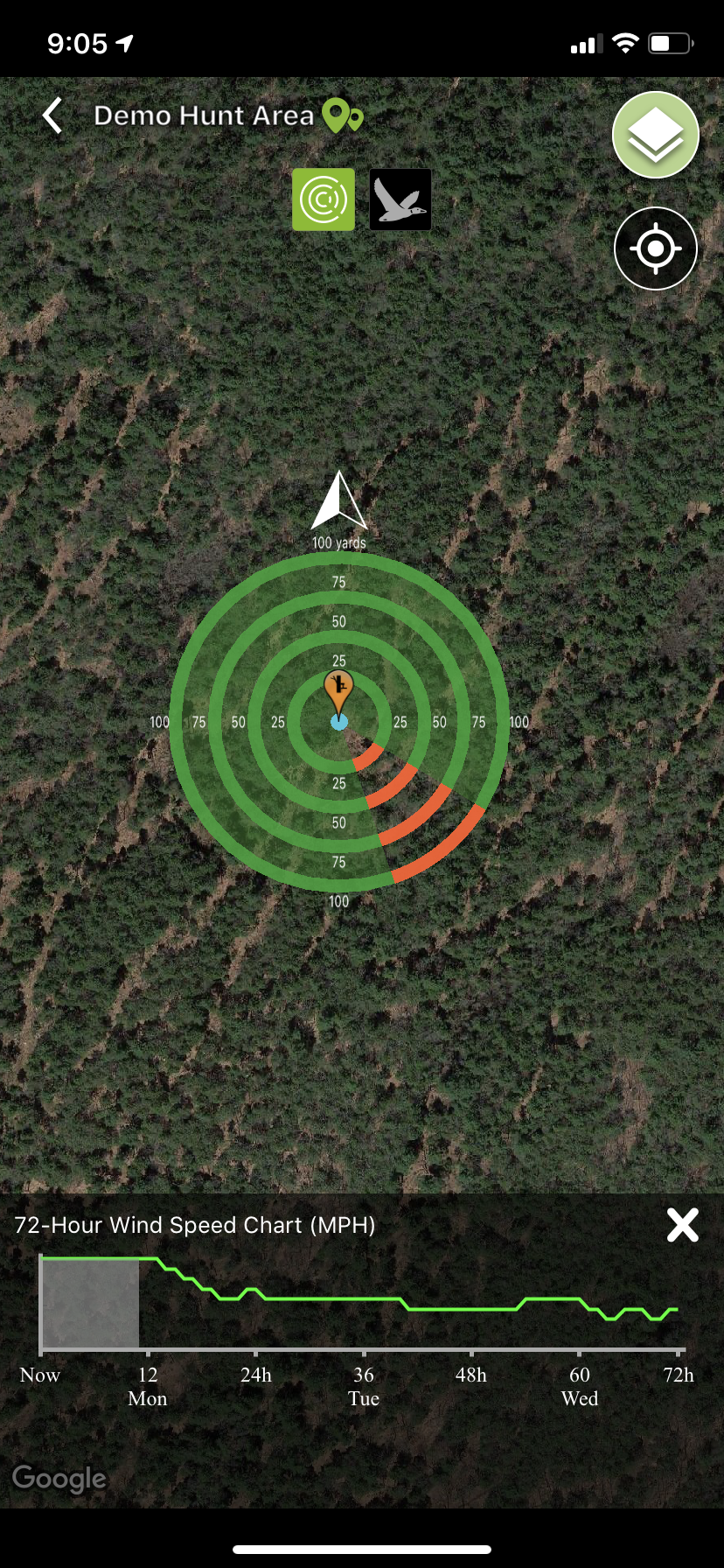Tap the waterfowl goose icon

click(x=400, y=199)
